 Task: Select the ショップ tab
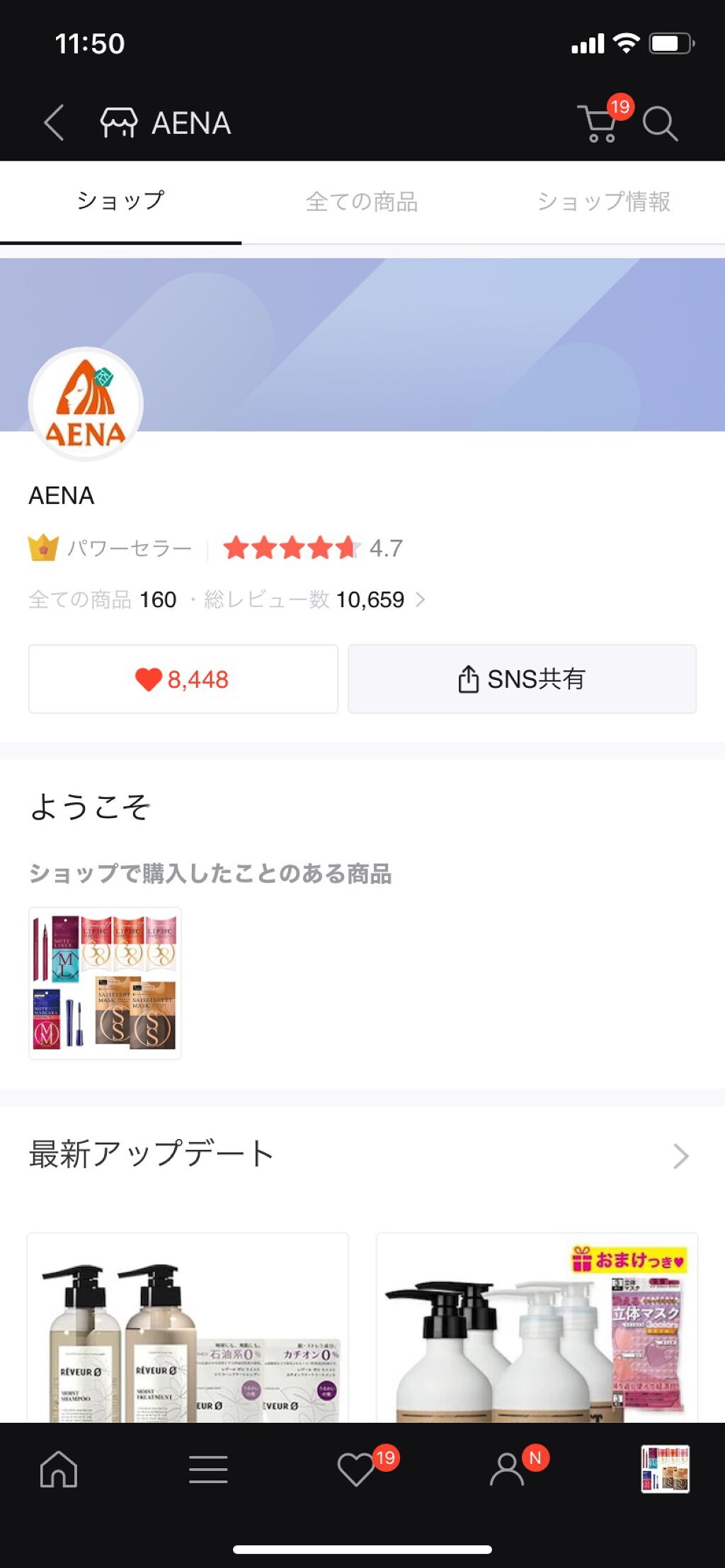tap(120, 202)
